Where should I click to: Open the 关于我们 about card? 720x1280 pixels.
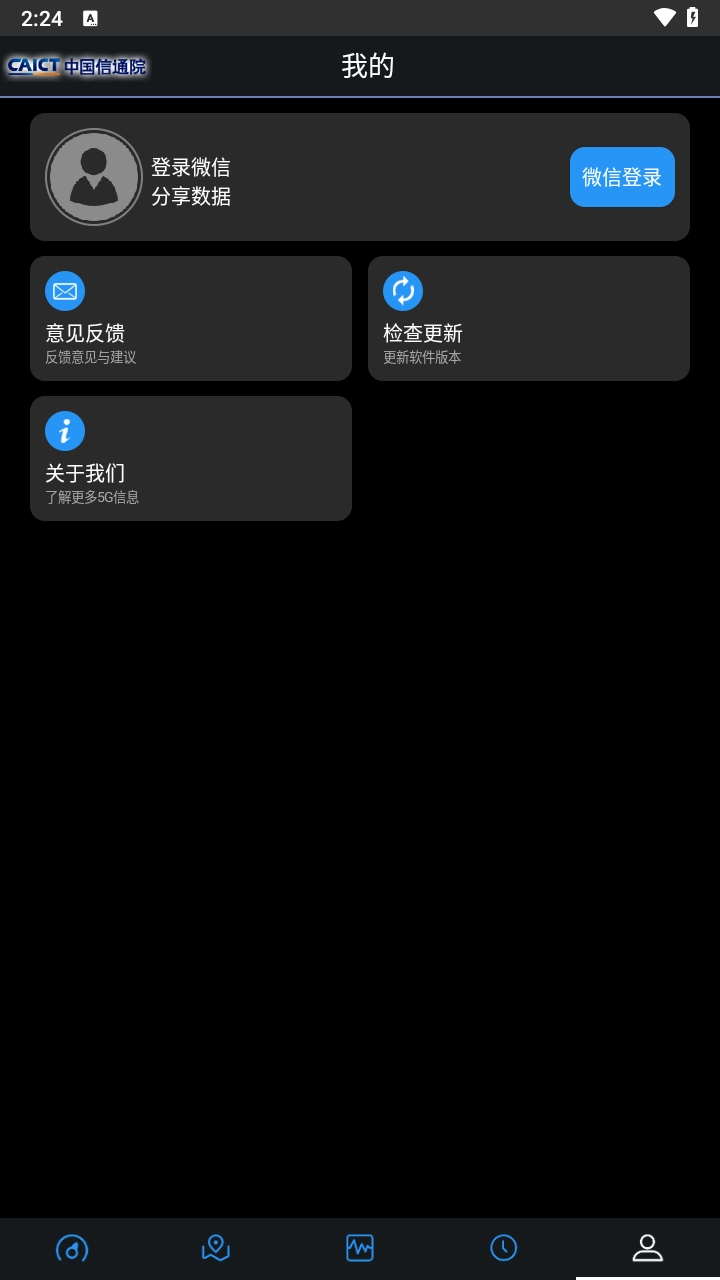[191, 457]
